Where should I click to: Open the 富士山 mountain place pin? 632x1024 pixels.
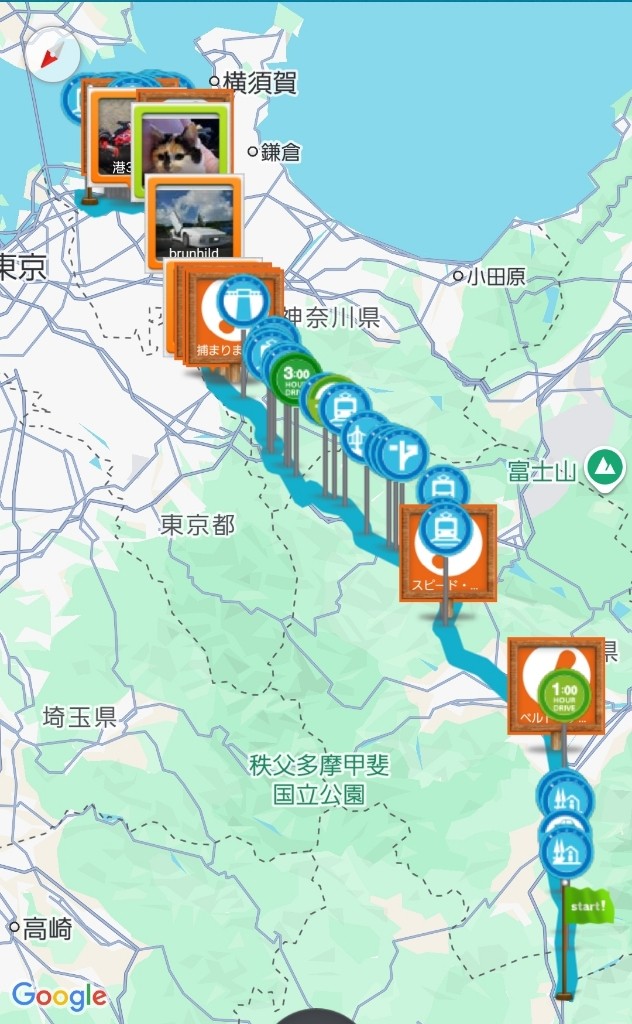(605, 468)
